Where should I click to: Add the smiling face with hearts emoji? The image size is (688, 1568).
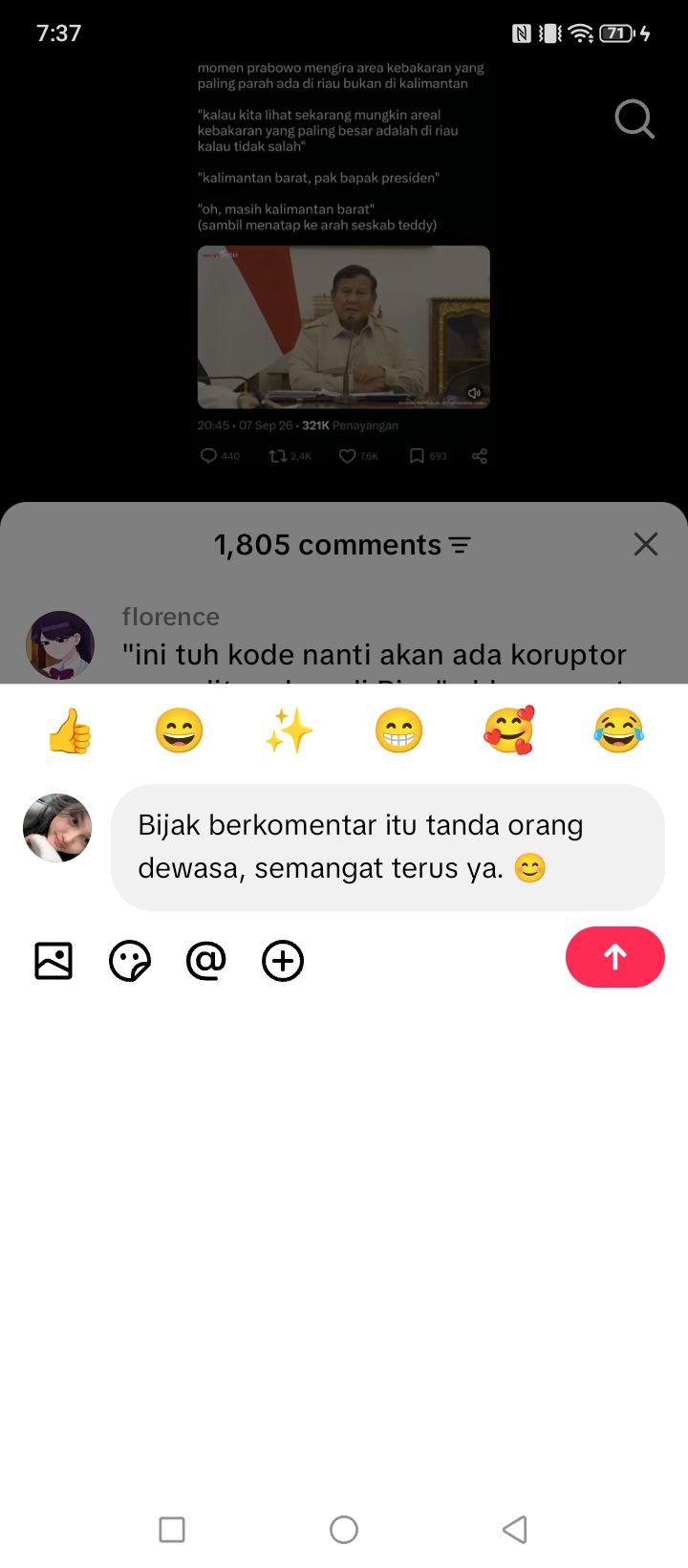coord(508,731)
